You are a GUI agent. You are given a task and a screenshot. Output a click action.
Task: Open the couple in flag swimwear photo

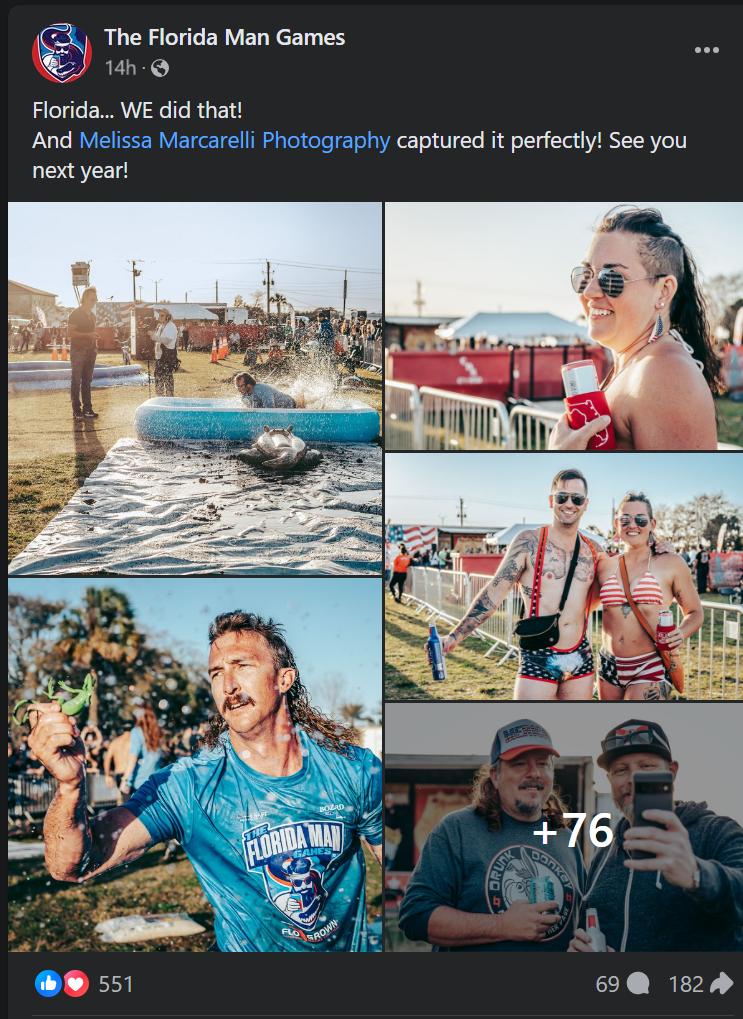pyautogui.click(x=564, y=576)
